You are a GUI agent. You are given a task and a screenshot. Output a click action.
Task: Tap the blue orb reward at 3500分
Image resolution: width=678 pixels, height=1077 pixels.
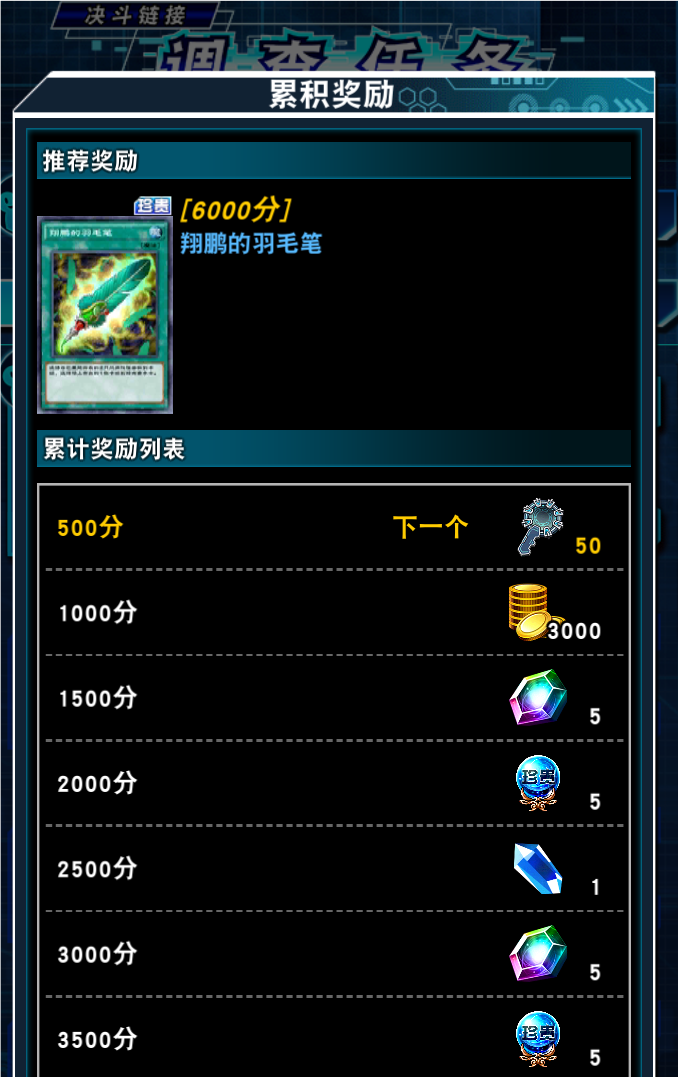click(x=538, y=1038)
